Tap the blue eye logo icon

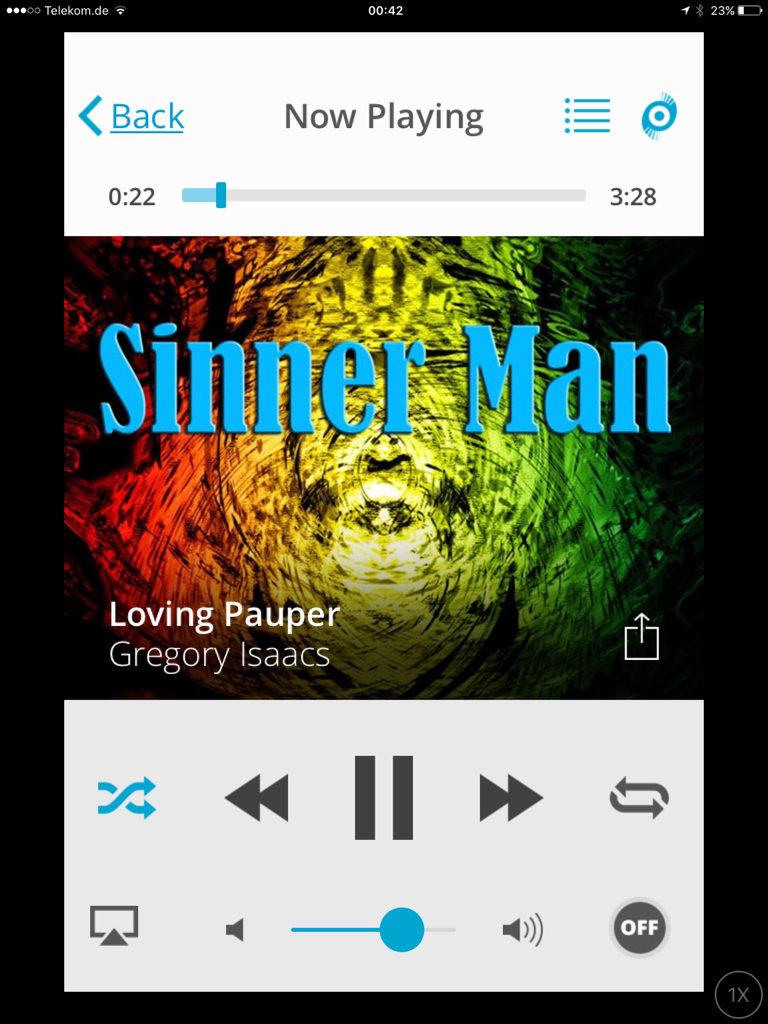pos(659,116)
